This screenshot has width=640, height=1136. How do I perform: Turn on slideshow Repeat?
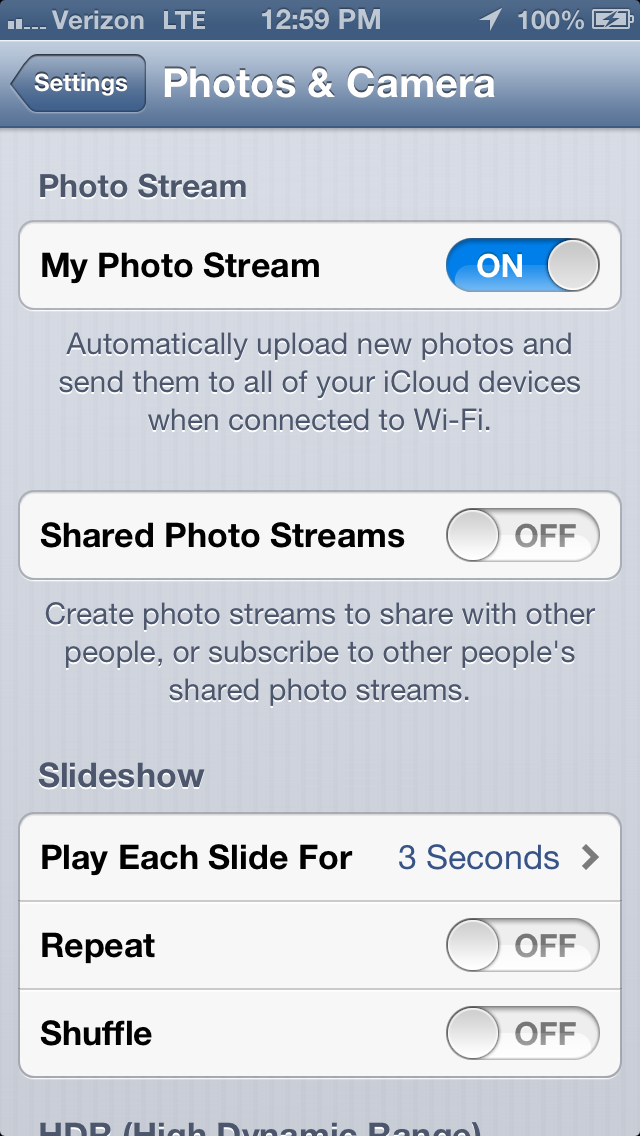click(x=522, y=946)
